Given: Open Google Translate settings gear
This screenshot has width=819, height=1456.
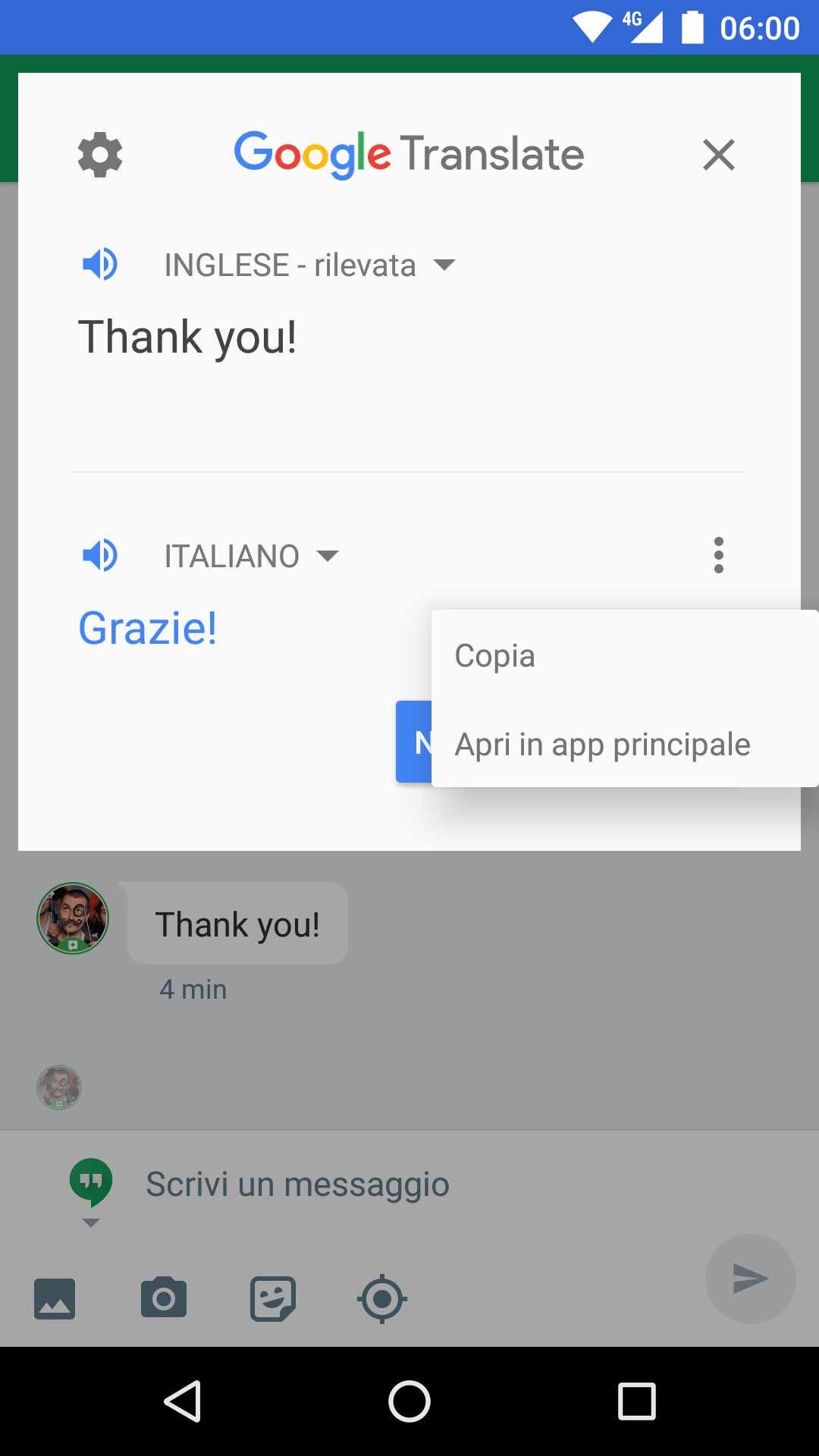Looking at the screenshot, I should click(x=100, y=155).
